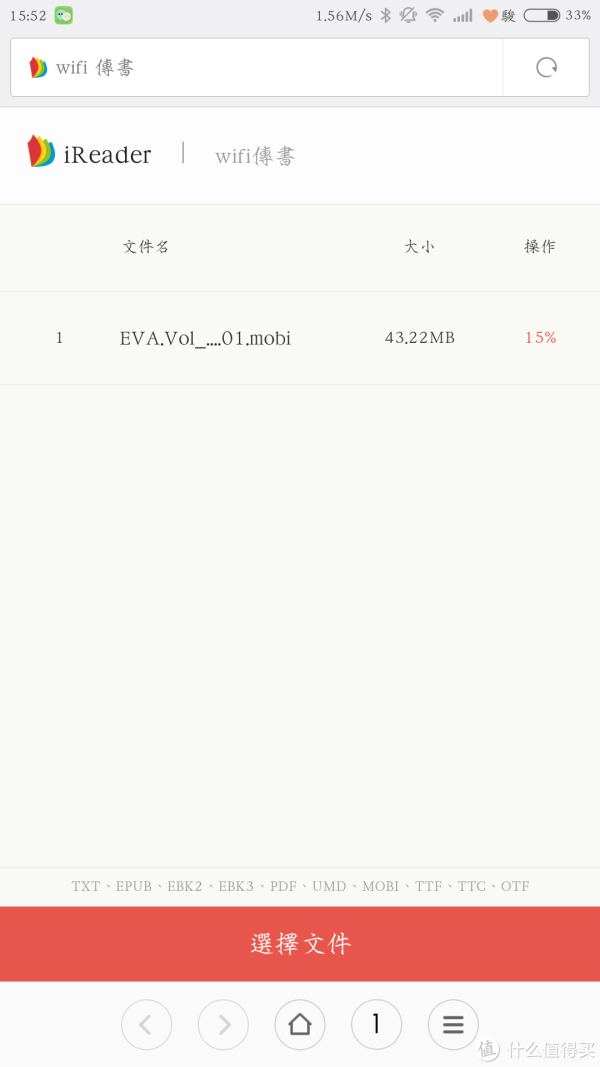Open the browser home page

(300, 1024)
